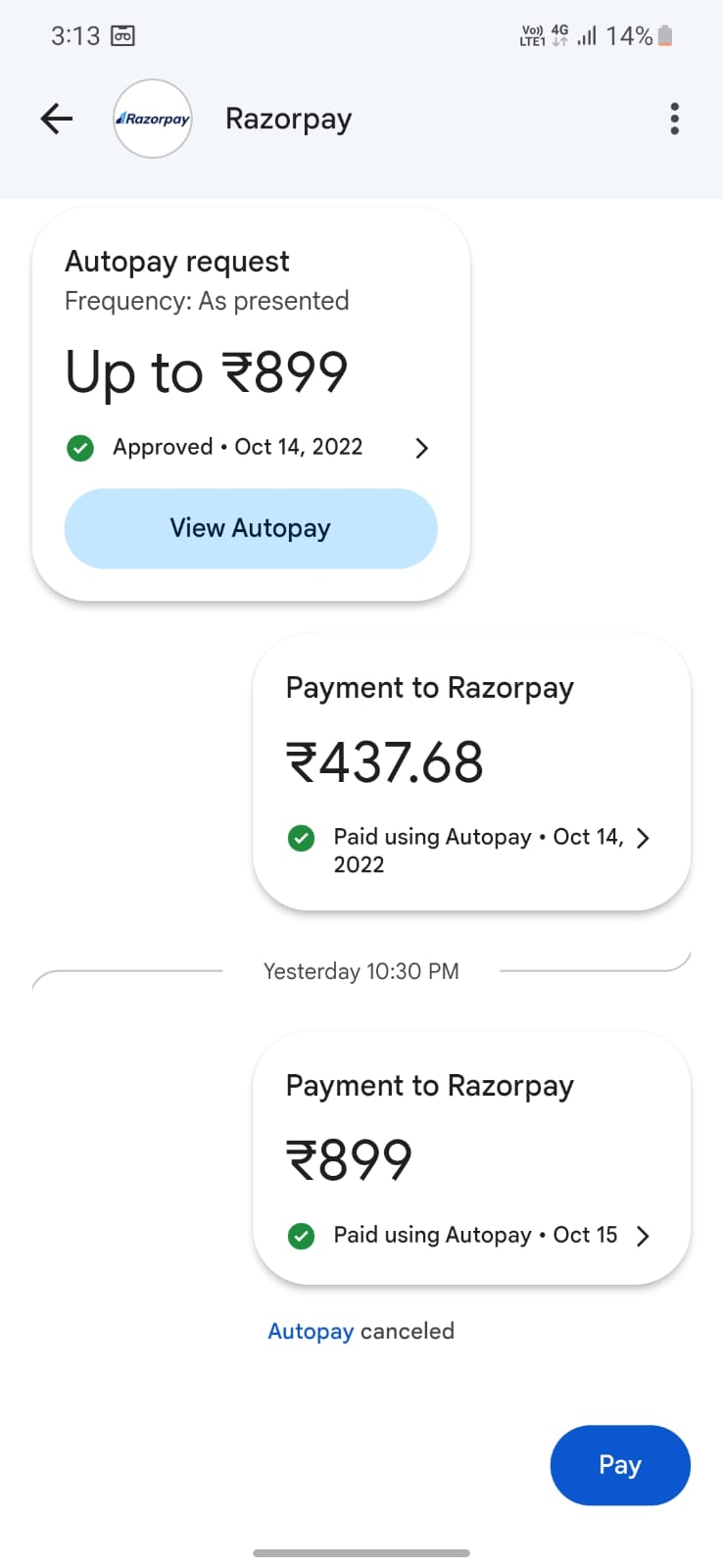
Task: Open the three-dot overflow menu
Action: (674, 119)
